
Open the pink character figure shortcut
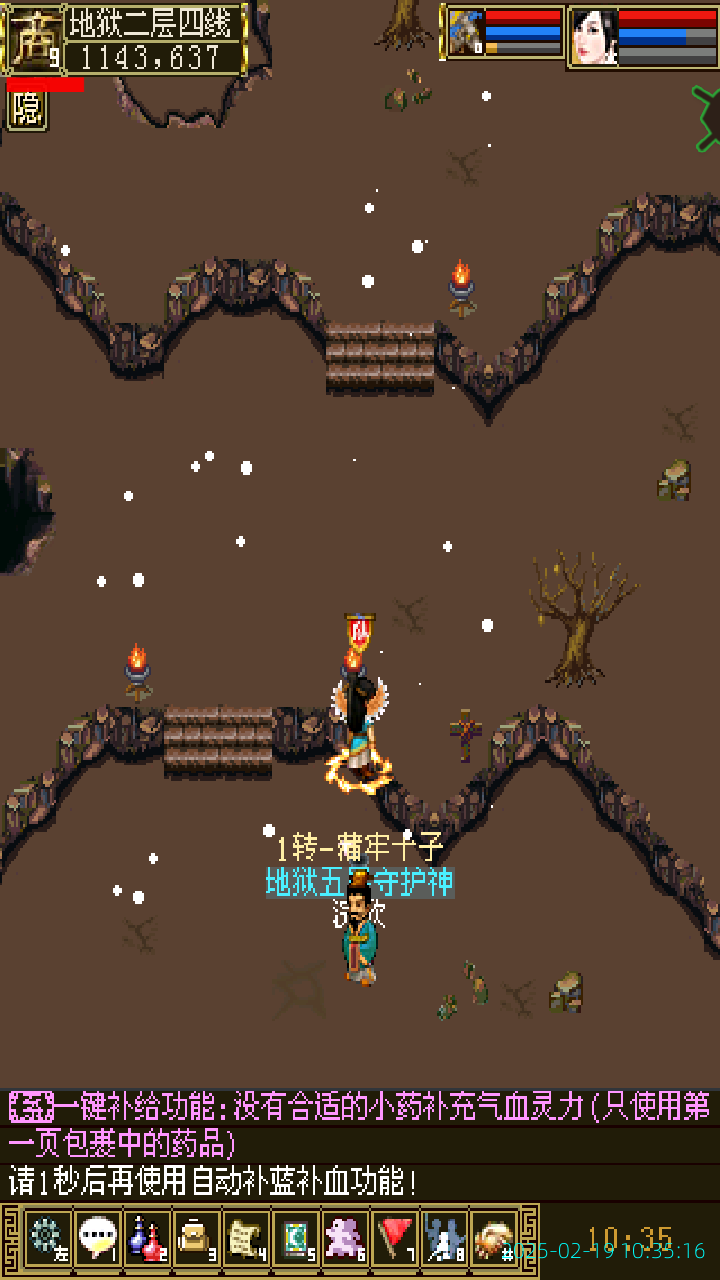pyautogui.click(x=346, y=1238)
